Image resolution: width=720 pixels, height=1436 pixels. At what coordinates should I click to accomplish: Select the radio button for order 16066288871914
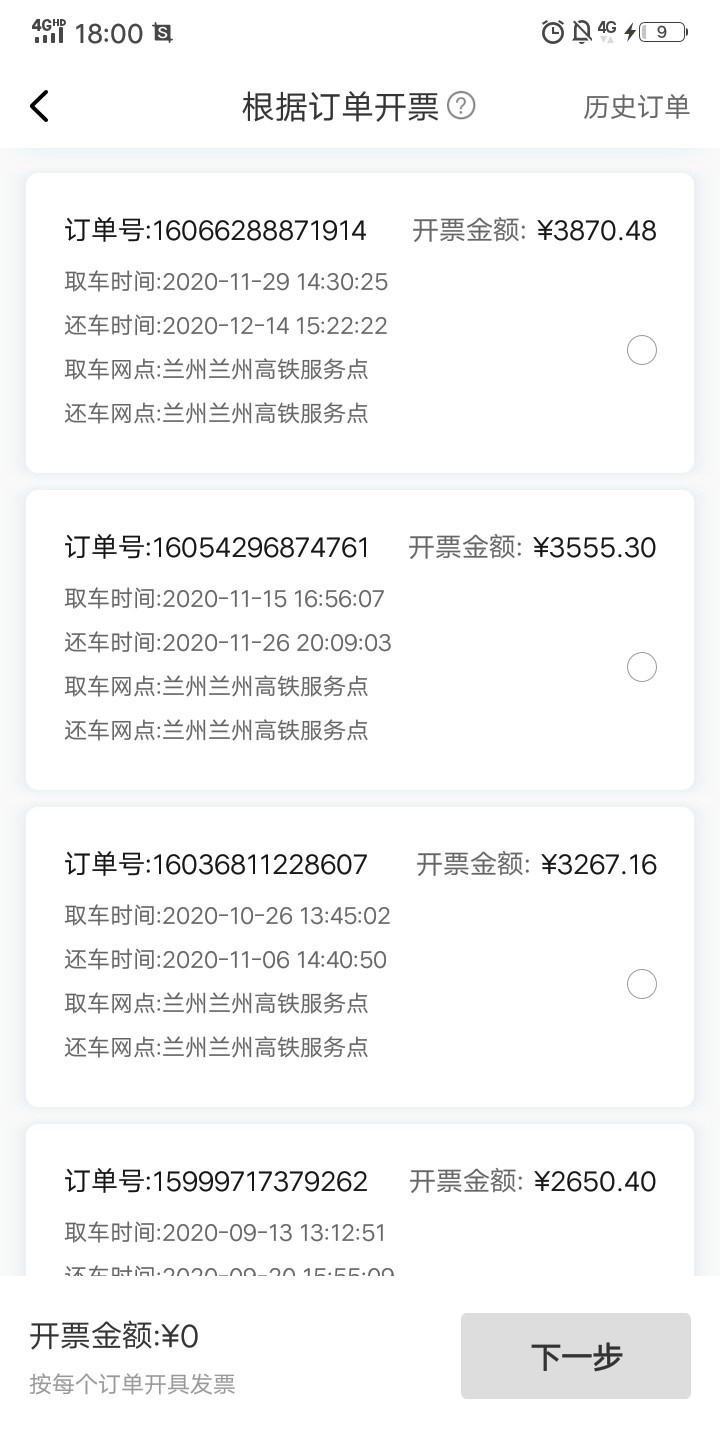(641, 350)
